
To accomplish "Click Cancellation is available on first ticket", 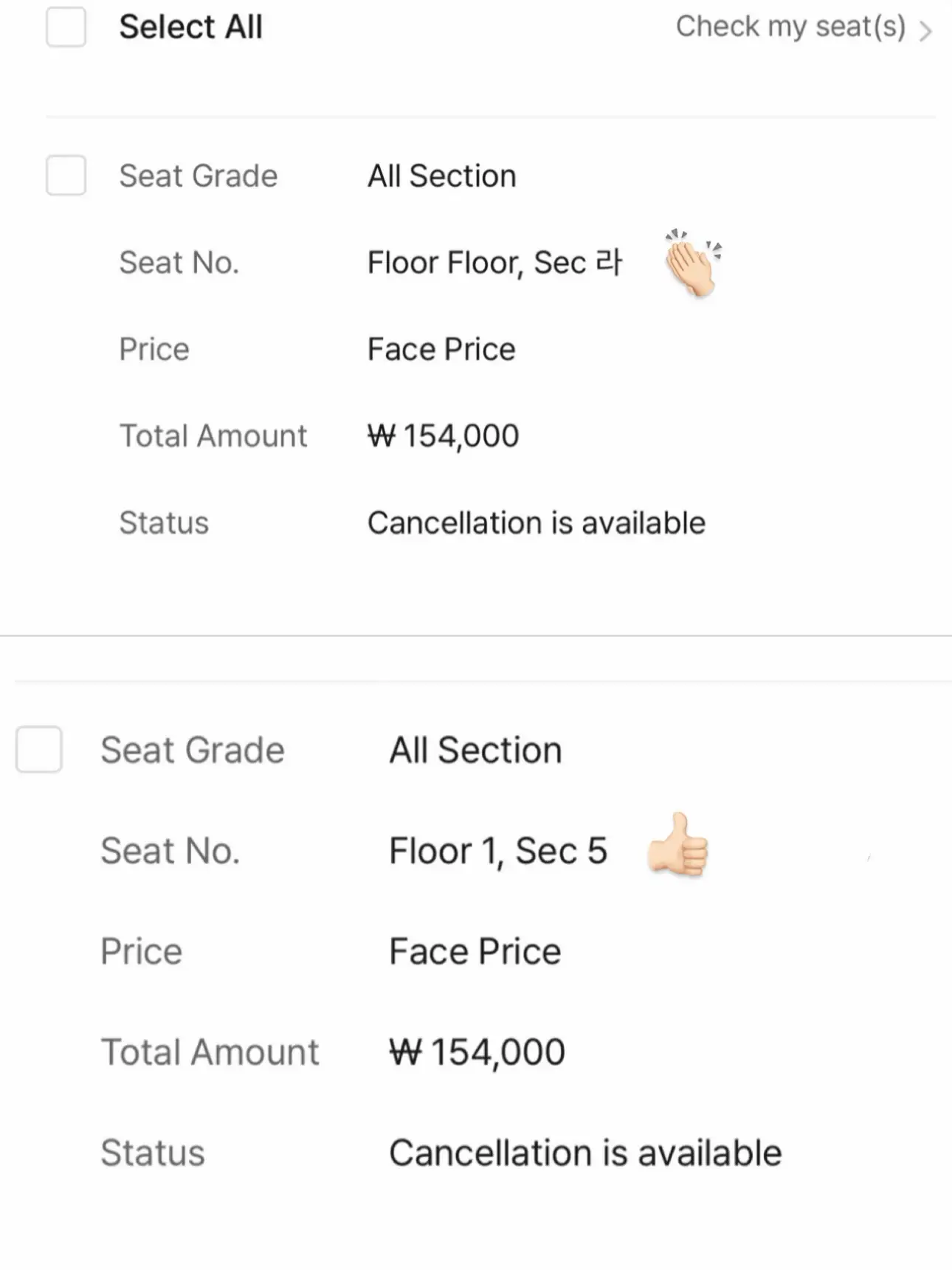I will coord(537,522).
